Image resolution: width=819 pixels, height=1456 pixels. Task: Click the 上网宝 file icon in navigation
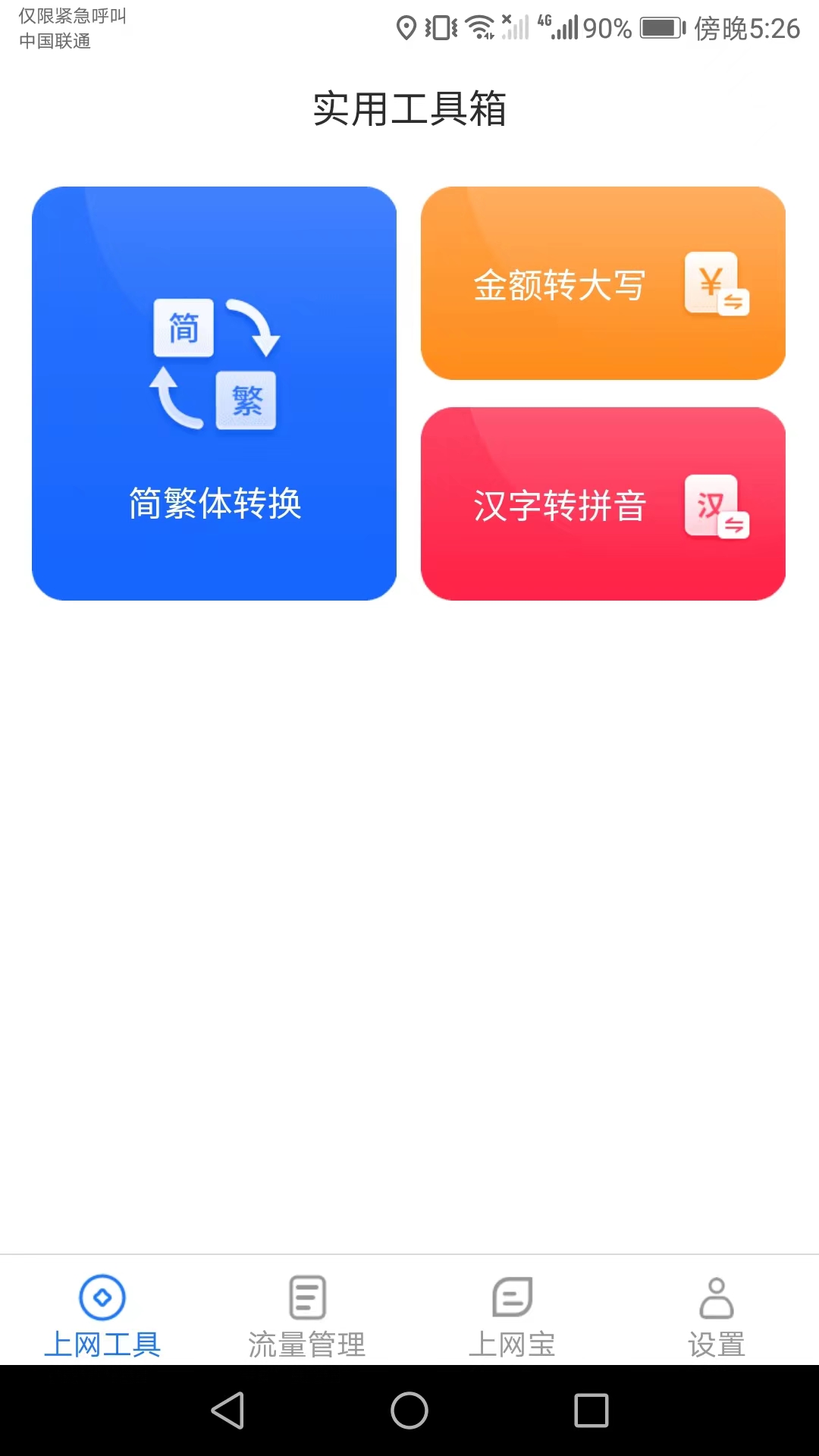click(x=511, y=1297)
